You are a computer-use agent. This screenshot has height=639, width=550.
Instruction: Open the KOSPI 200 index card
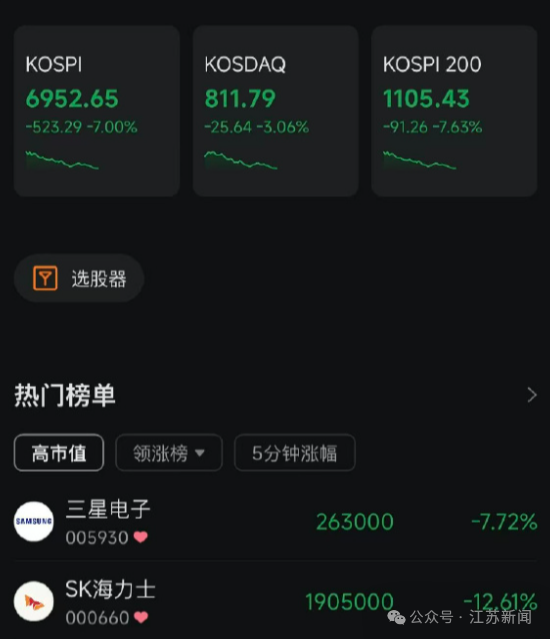pos(454,111)
